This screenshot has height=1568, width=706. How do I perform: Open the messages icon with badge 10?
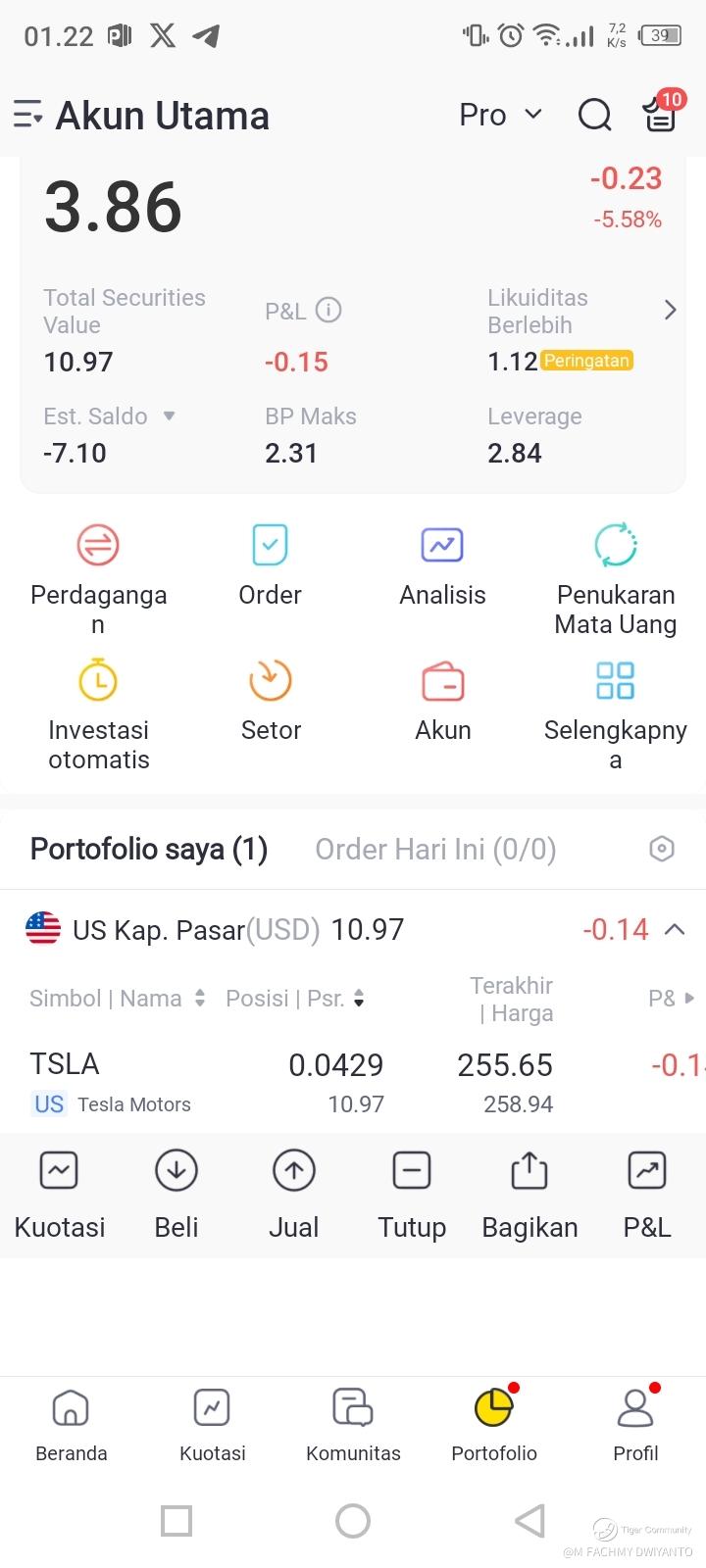(x=660, y=115)
